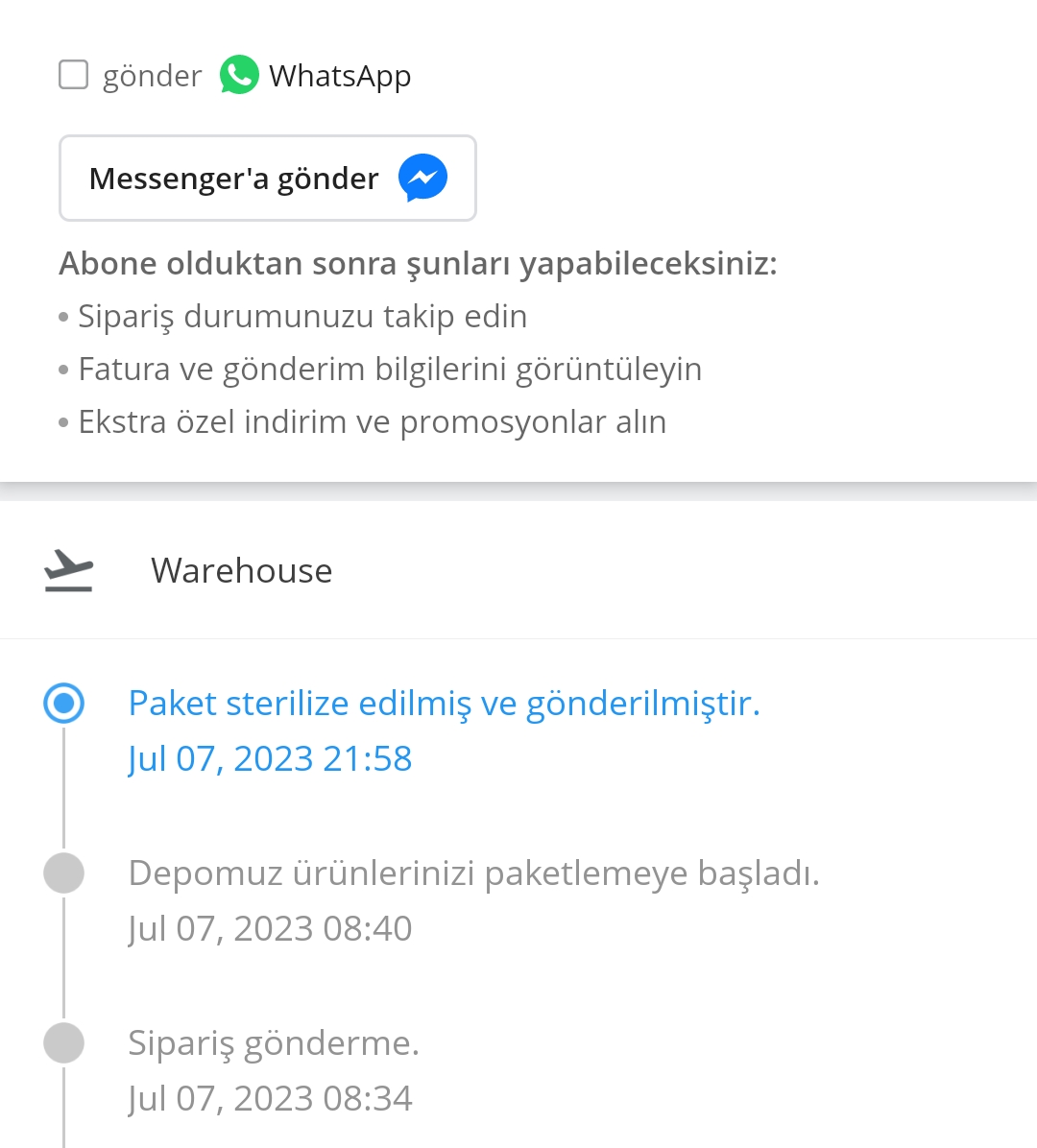The height and width of the screenshot is (1148, 1037).
Task: Tap the Messenger'a gönder button
Action: pyautogui.click(x=268, y=179)
